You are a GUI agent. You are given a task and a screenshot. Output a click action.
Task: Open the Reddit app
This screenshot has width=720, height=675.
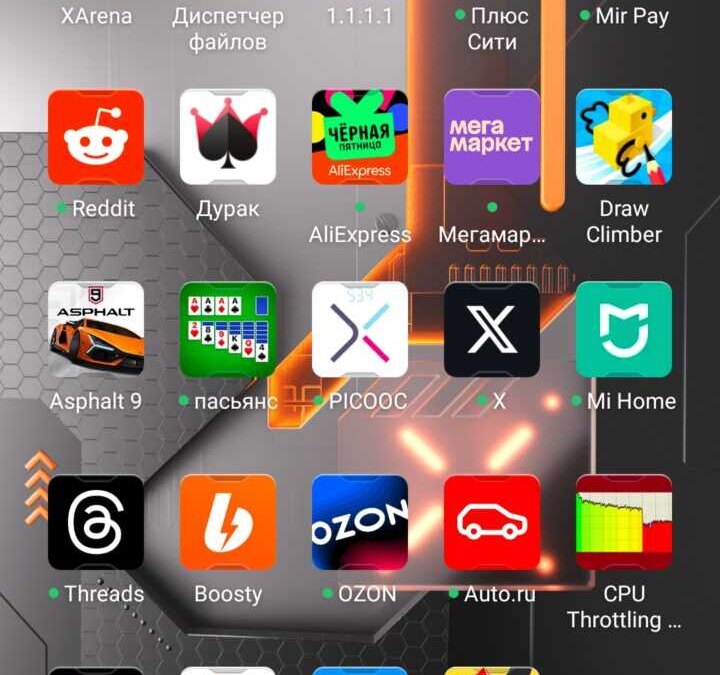click(x=96, y=137)
